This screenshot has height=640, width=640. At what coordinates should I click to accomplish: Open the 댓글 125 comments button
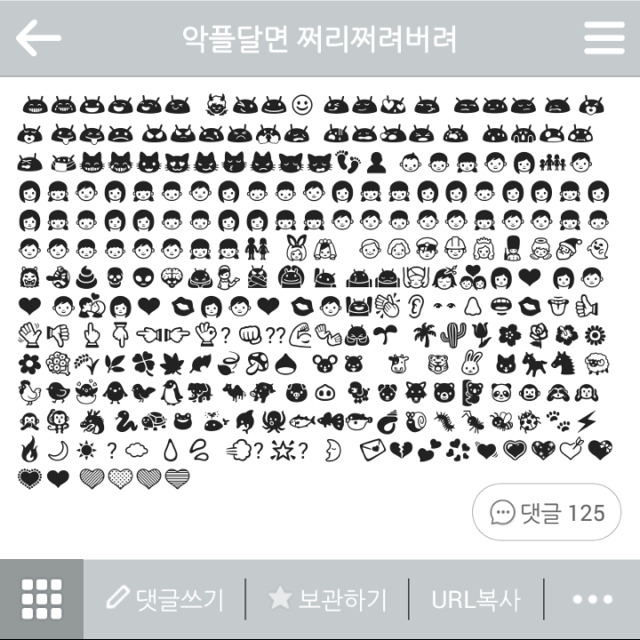point(547,513)
